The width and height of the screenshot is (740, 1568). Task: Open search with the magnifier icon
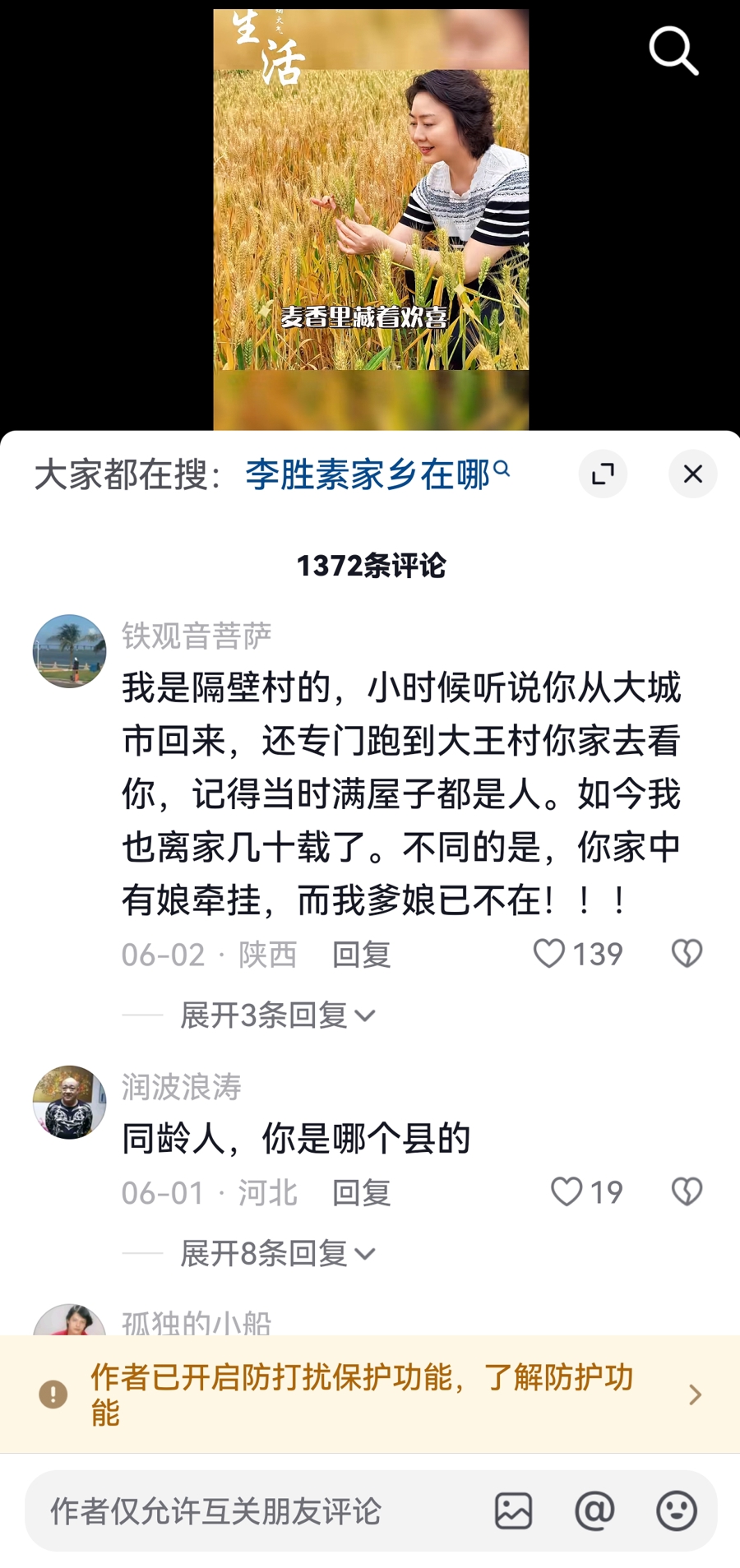click(673, 50)
